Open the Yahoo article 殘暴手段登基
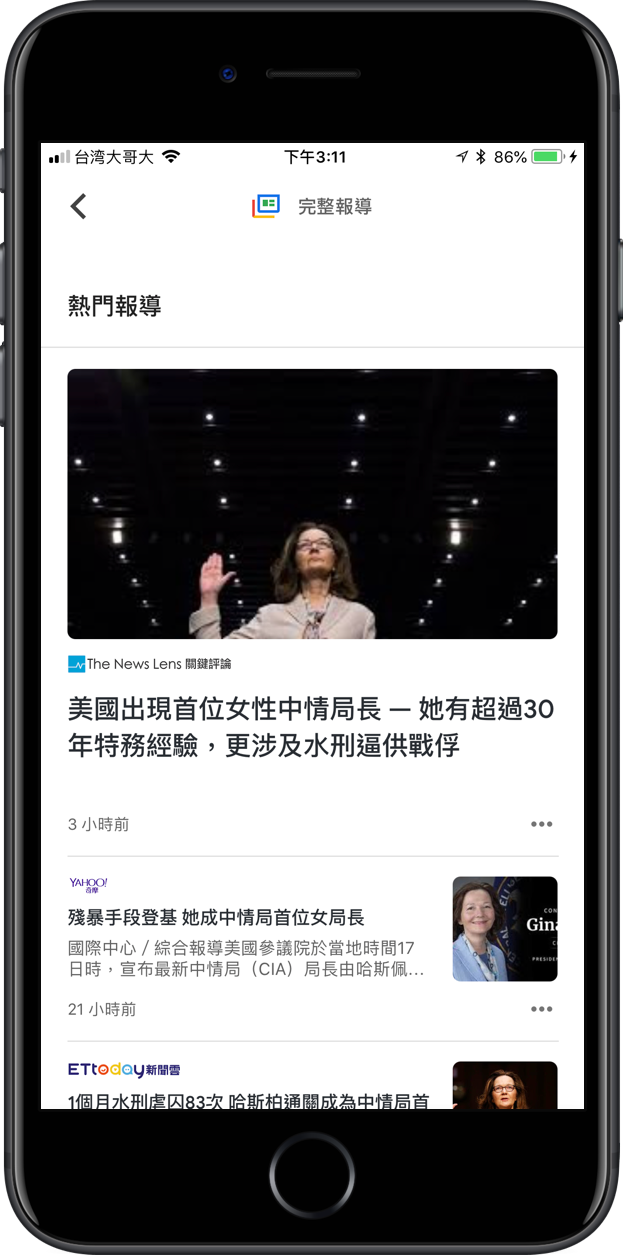Viewport: 623px width, 1255px height. pyautogui.click(x=216, y=917)
